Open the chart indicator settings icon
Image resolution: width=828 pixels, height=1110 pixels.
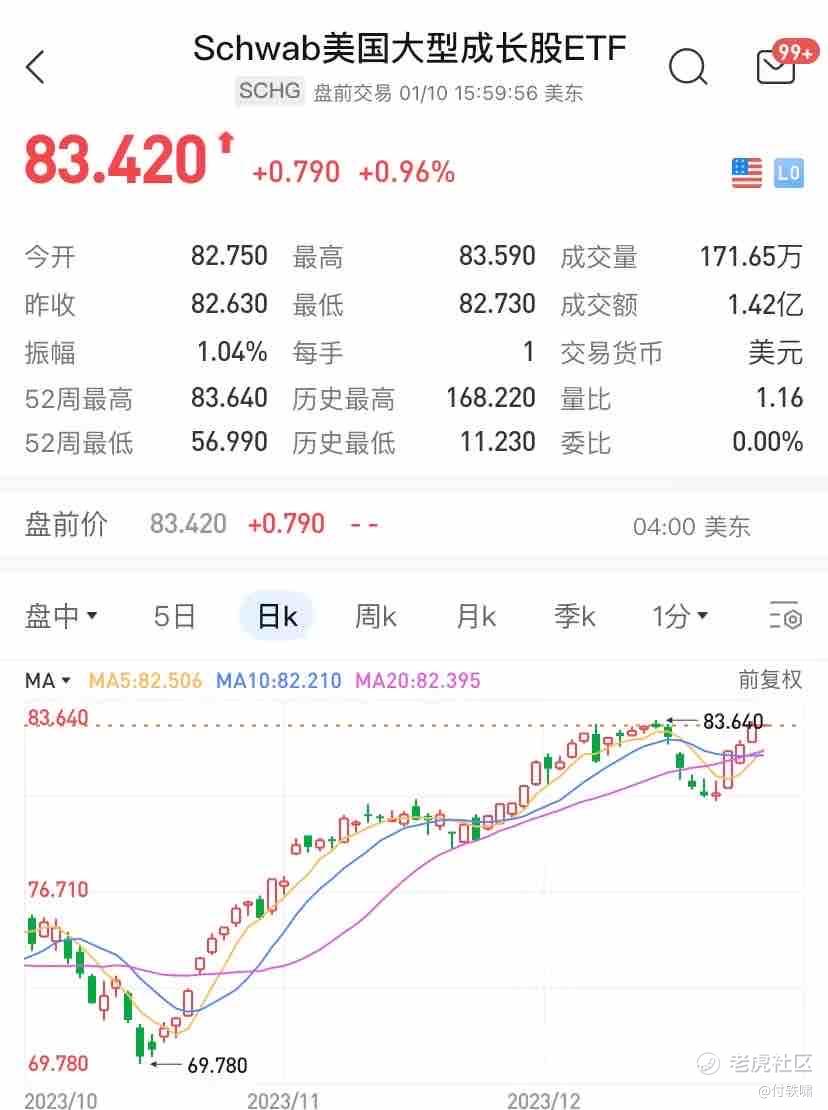(785, 617)
